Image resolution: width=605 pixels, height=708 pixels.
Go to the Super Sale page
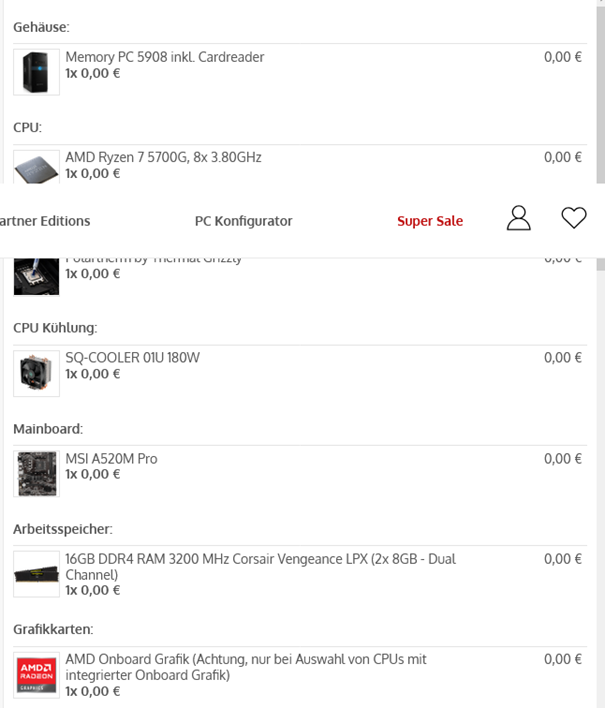tap(430, 221)
